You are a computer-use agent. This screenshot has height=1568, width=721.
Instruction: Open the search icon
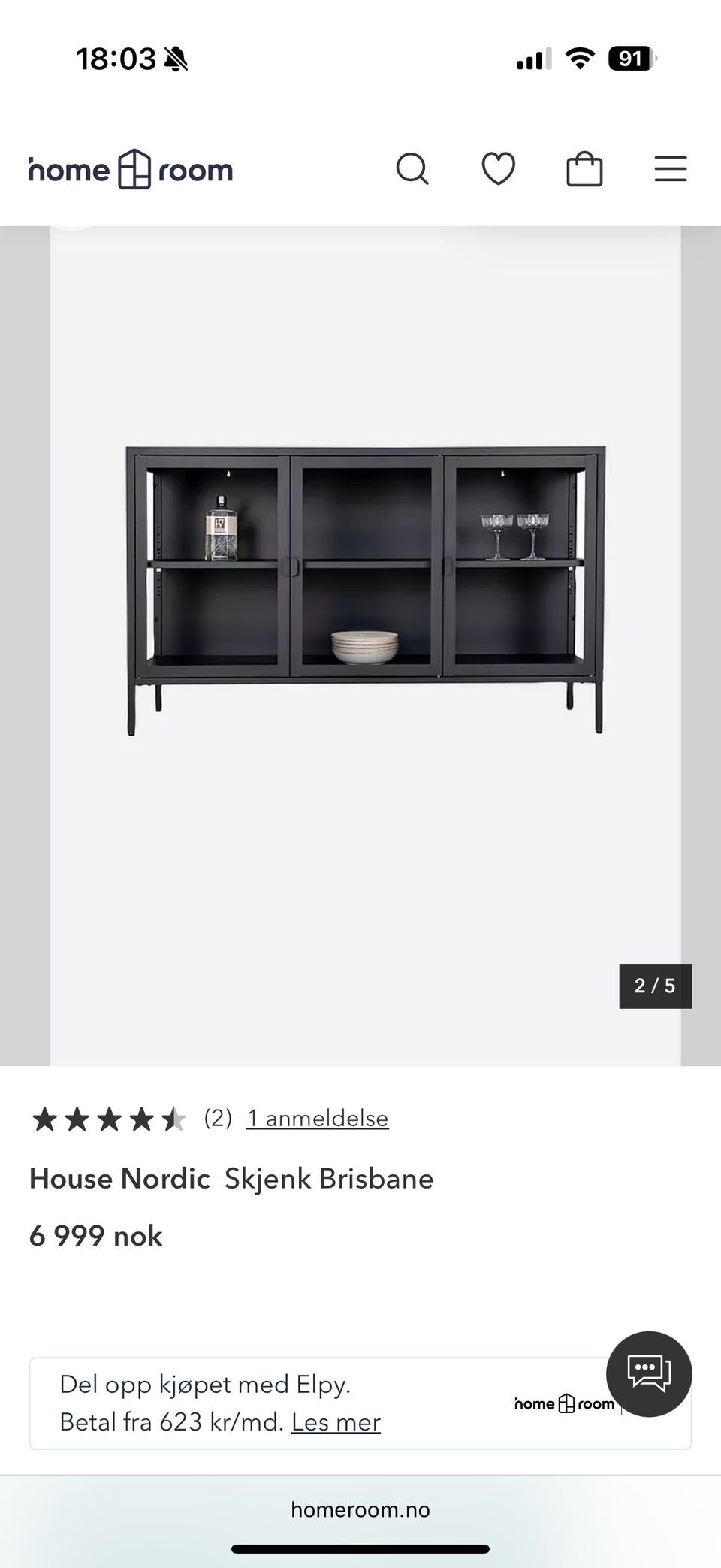pos(412,169)
